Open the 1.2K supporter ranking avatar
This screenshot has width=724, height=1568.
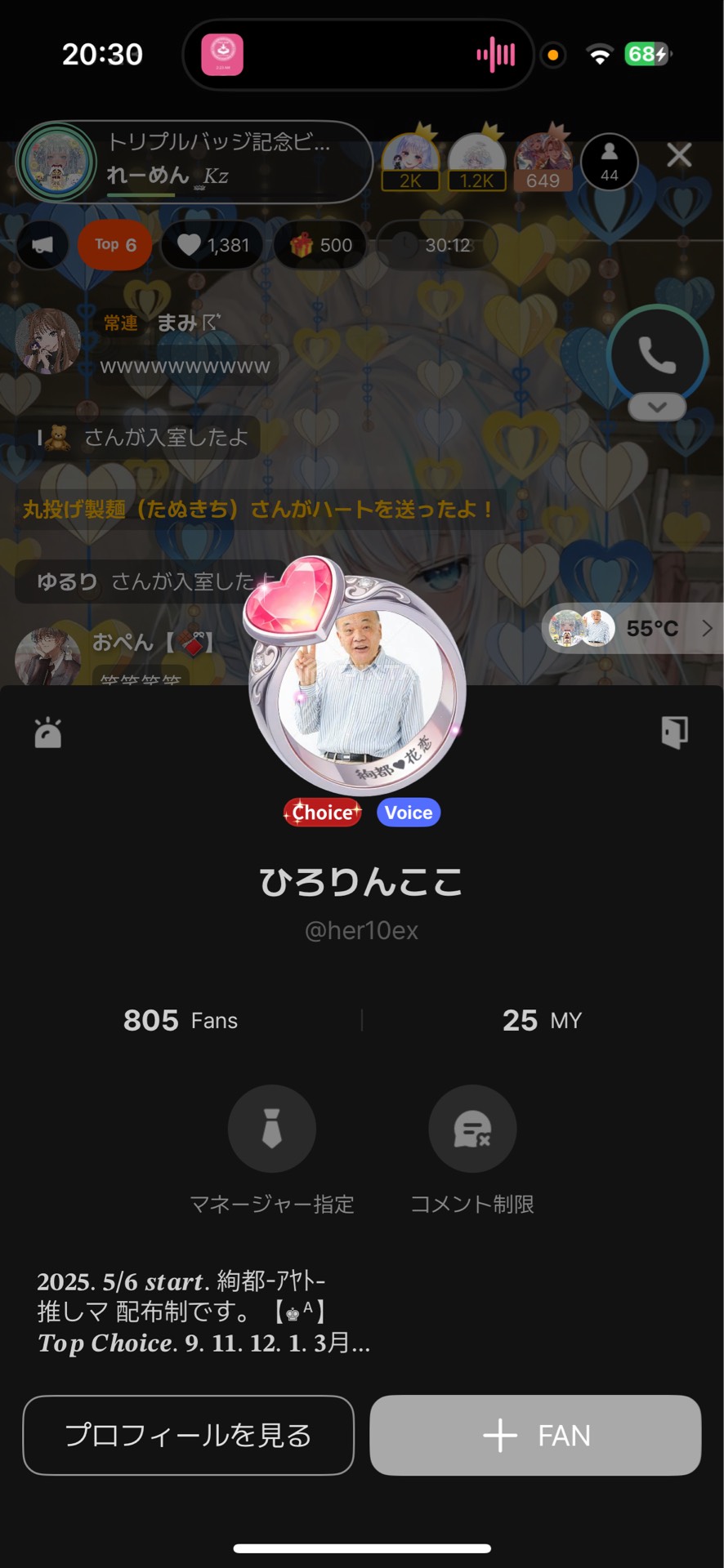[478, 159]
